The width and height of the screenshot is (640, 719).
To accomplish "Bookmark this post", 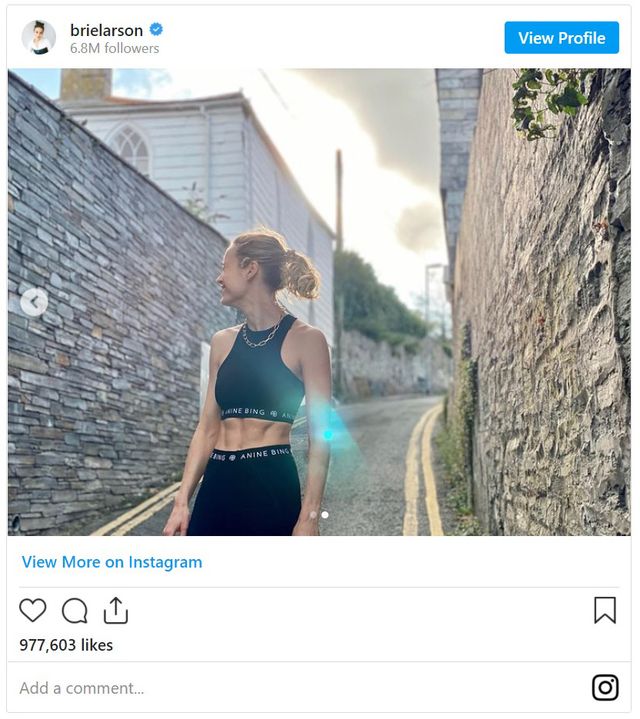I will 605,610.
